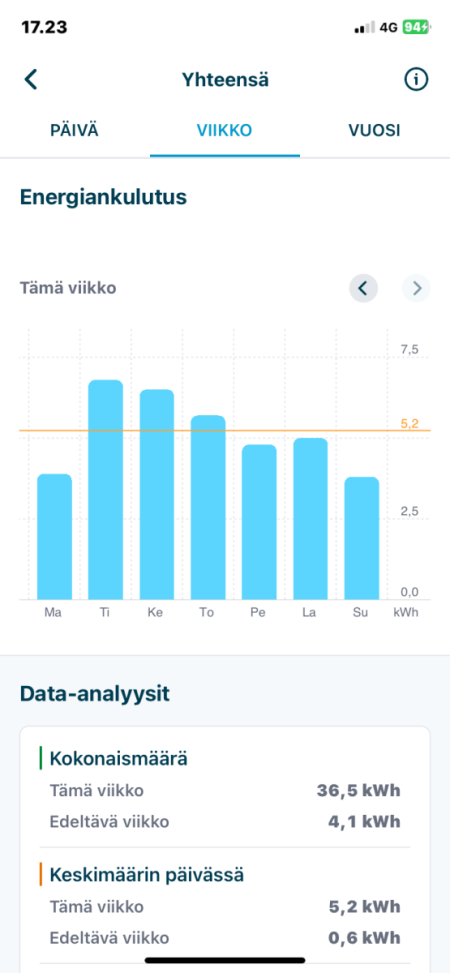Select the VIIKKO tab
450x973 pixels.
tap(225, 130)
